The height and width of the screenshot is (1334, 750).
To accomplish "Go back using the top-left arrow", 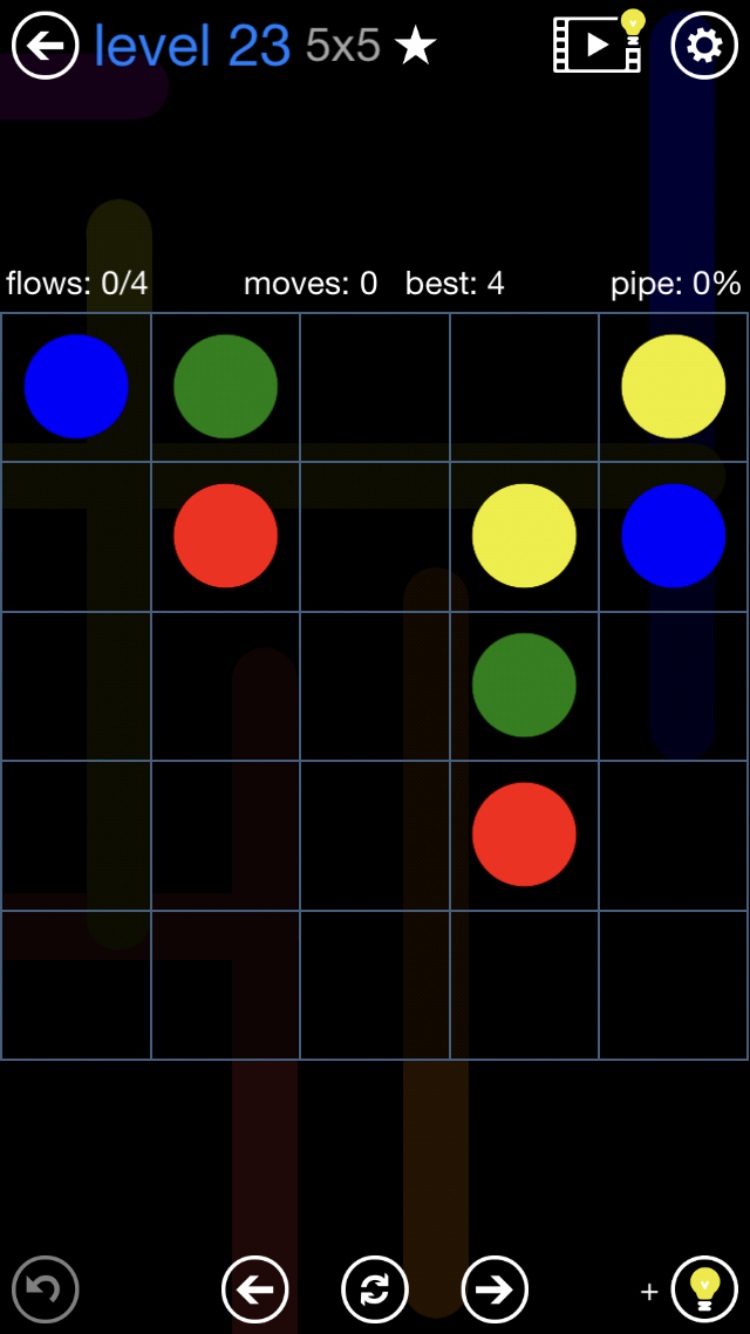I will pyautogui.click(x=45, y=46).
